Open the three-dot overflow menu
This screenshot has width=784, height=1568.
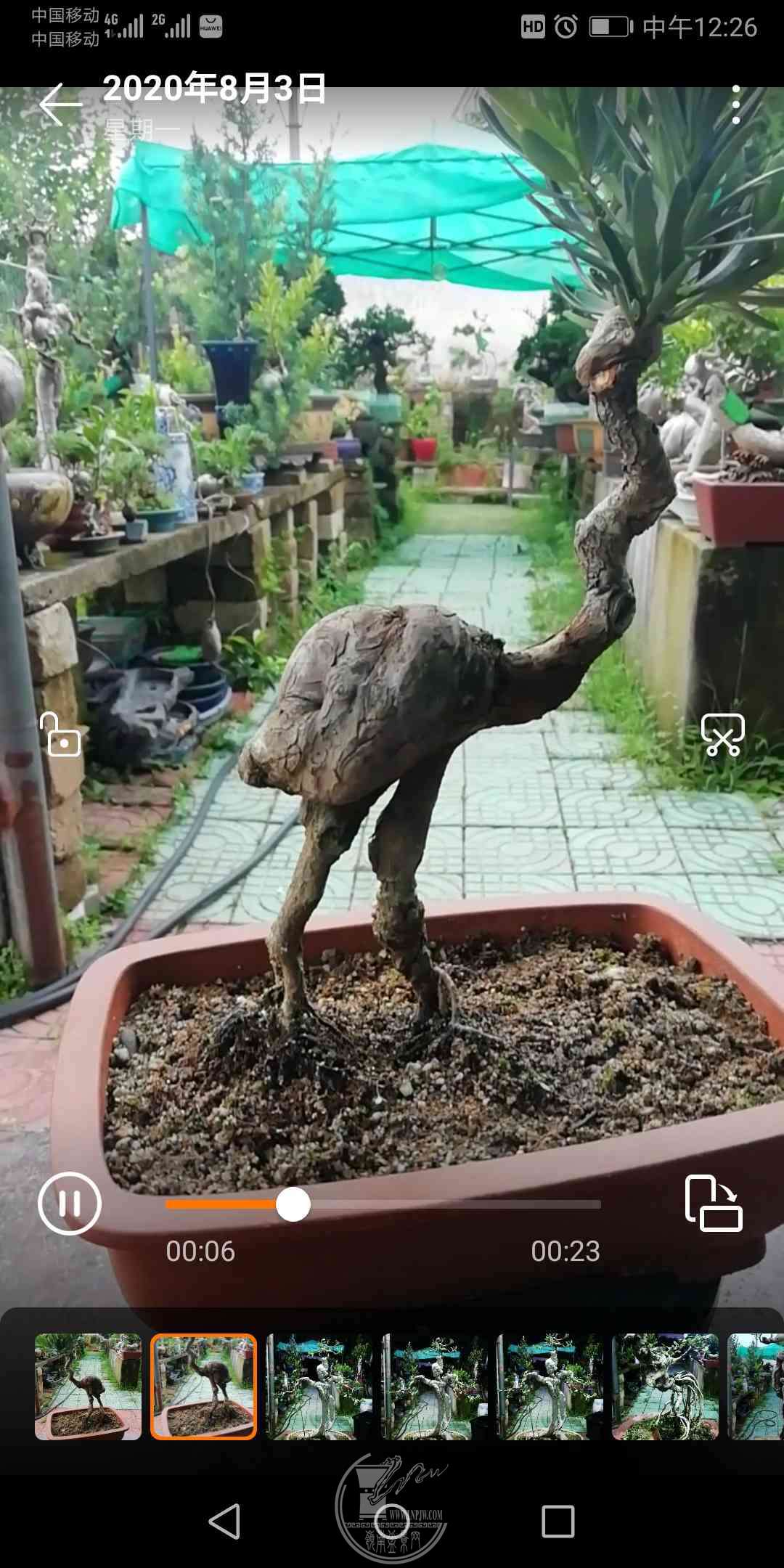tap(735, 105)
